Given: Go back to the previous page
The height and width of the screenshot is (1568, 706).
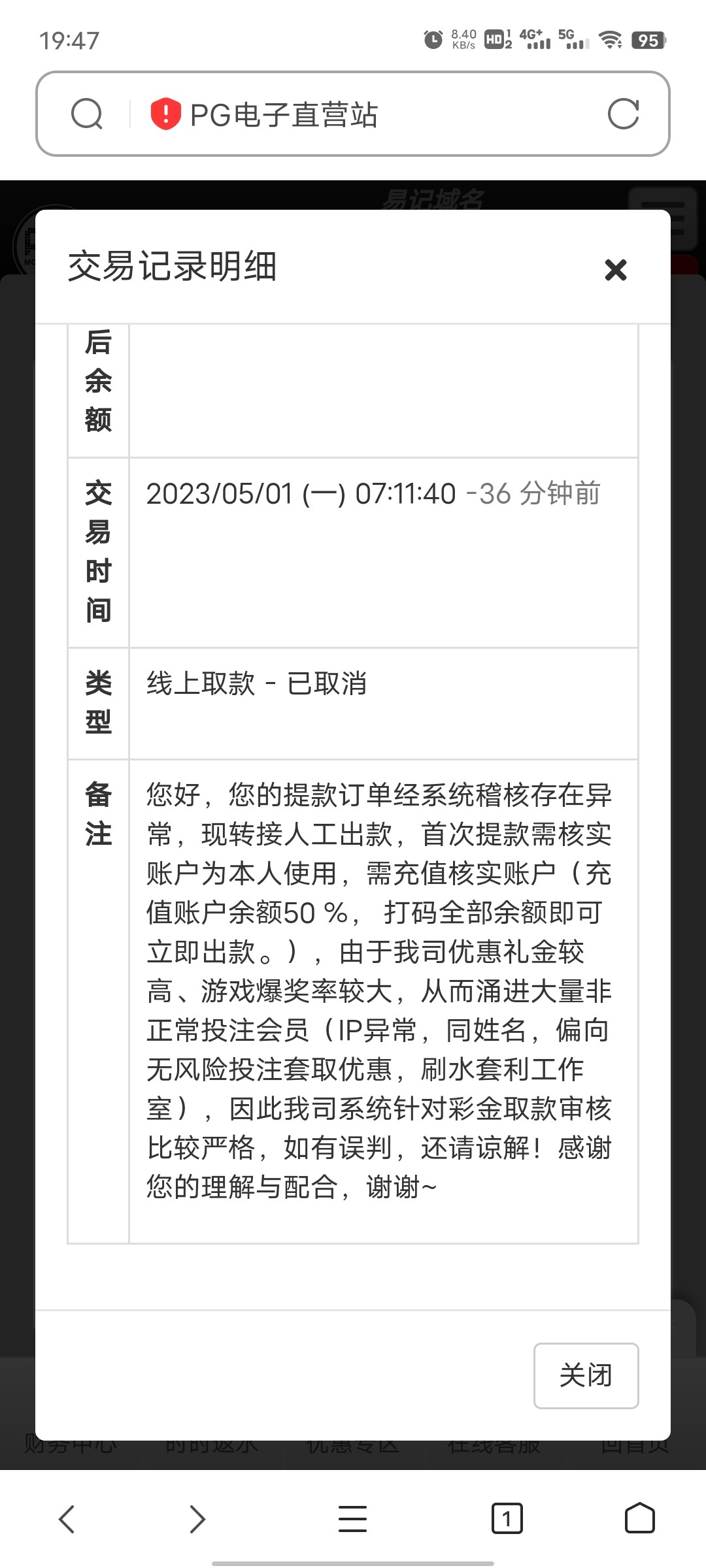Looking at the screenshot, I should [67, 1518].
